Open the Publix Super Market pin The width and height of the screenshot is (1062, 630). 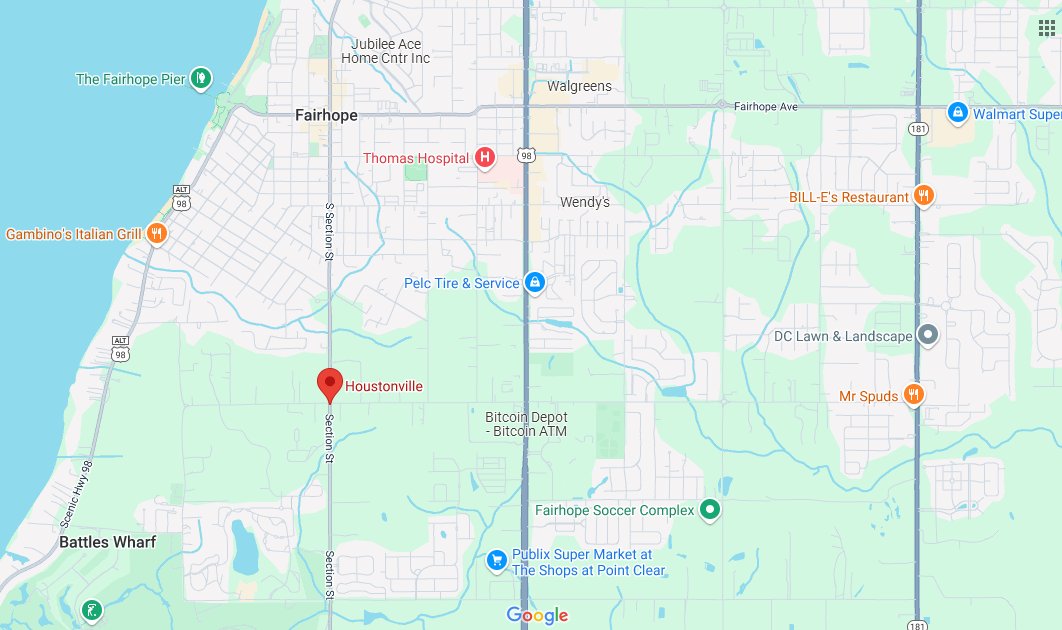coord(496,561)
